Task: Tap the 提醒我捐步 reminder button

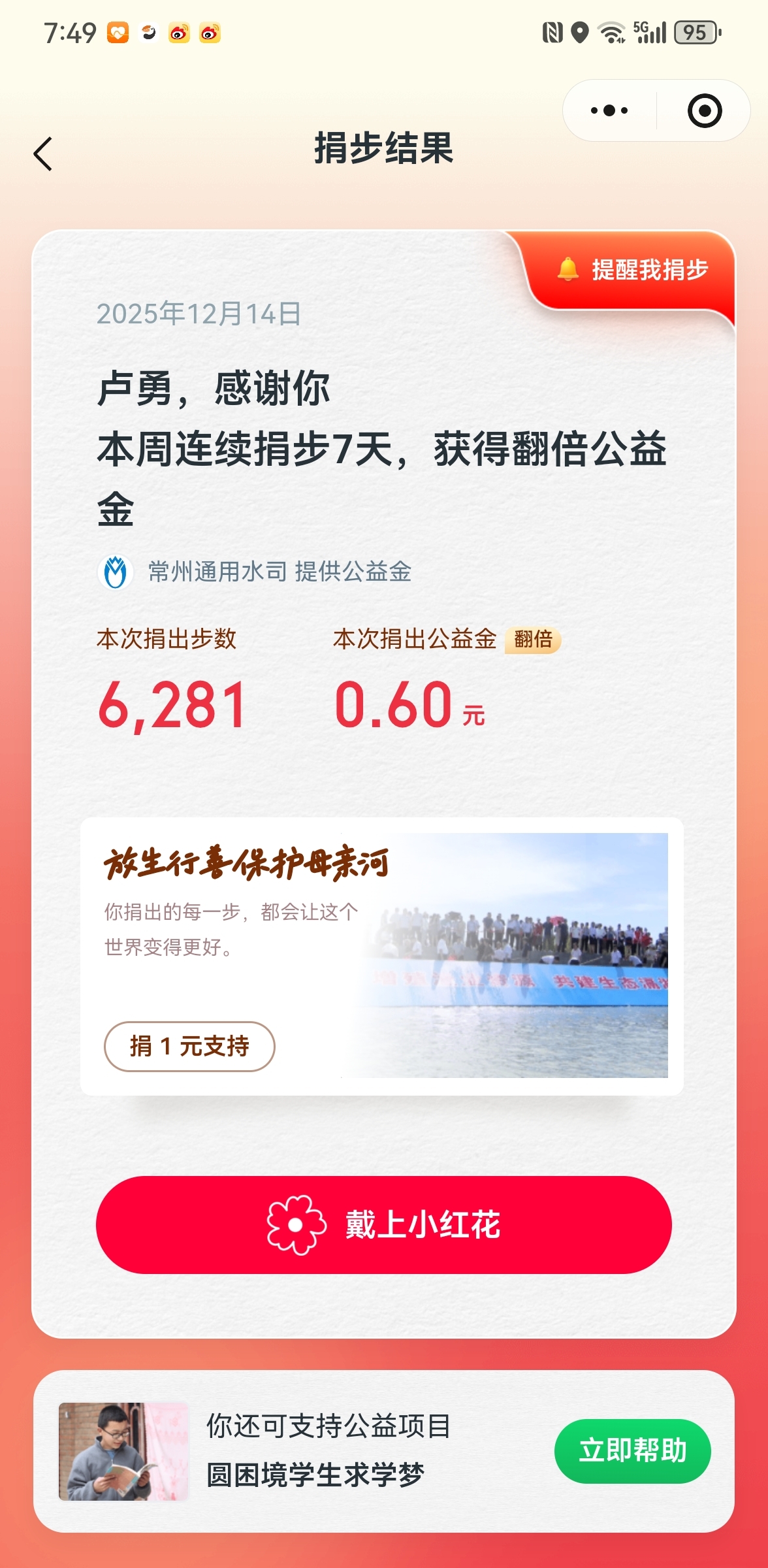Action: 633,269
